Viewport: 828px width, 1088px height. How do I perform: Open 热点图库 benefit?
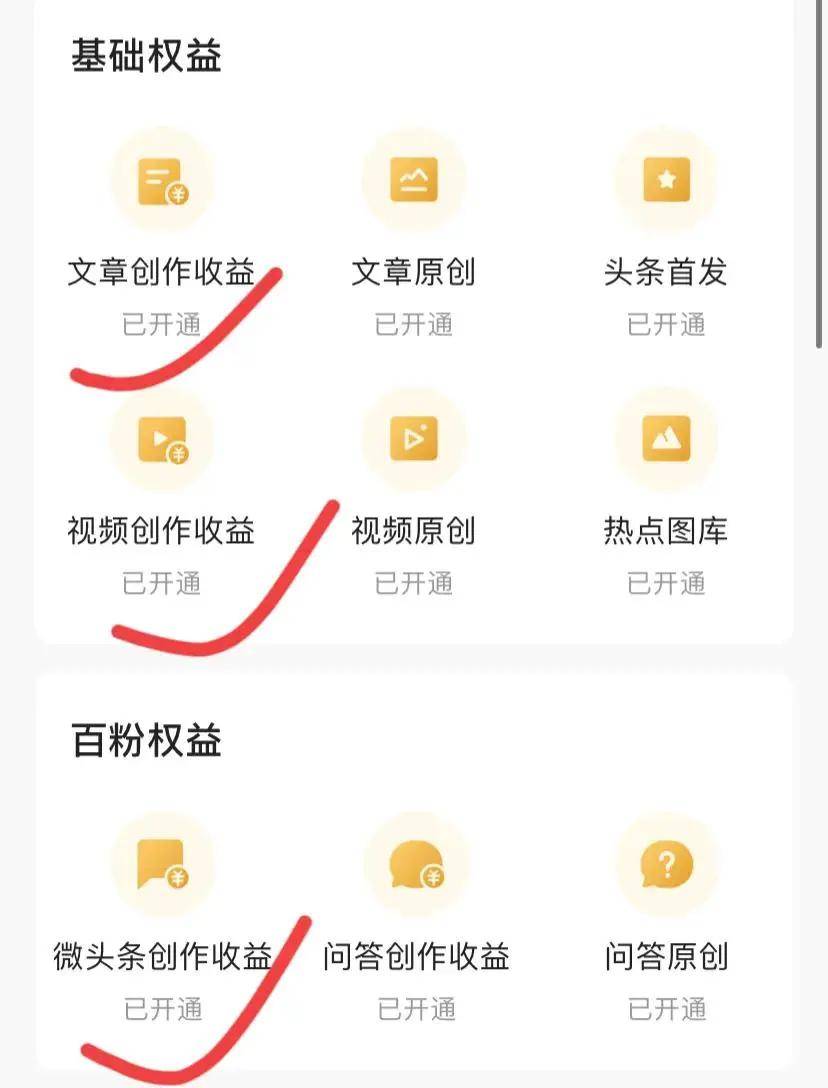pos(666,440)
